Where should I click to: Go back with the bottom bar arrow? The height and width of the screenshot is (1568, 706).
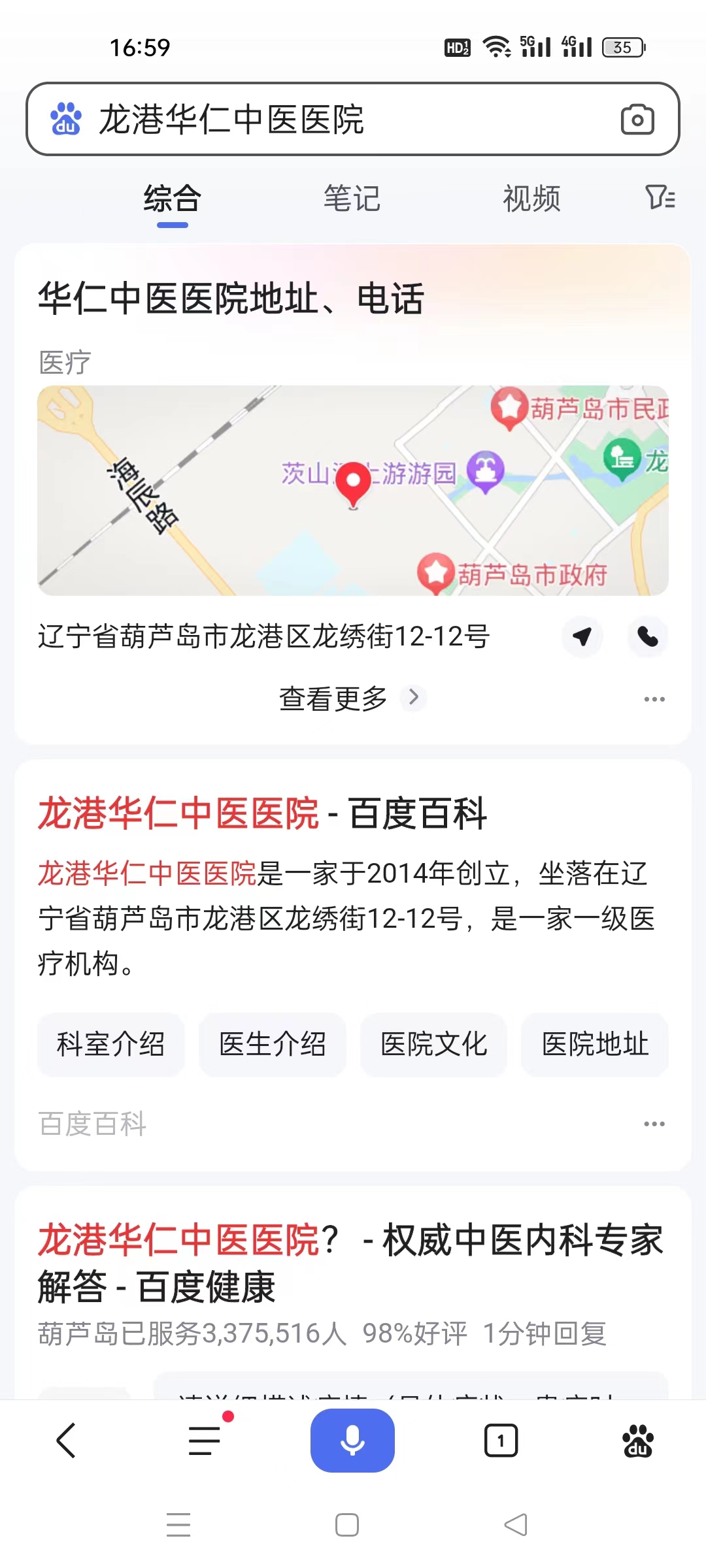(x=66, y=1441)
